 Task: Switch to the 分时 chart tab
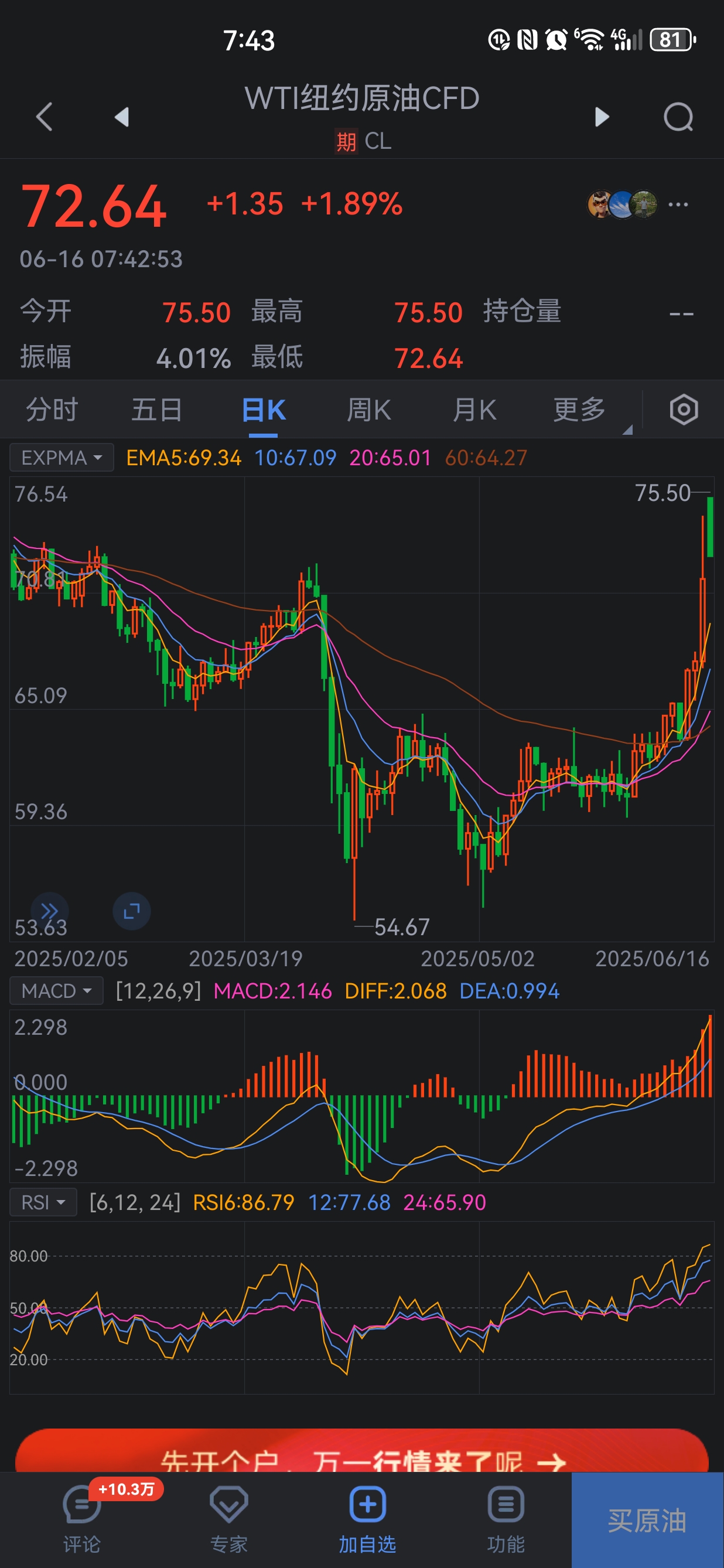click(x=52, y=410)
